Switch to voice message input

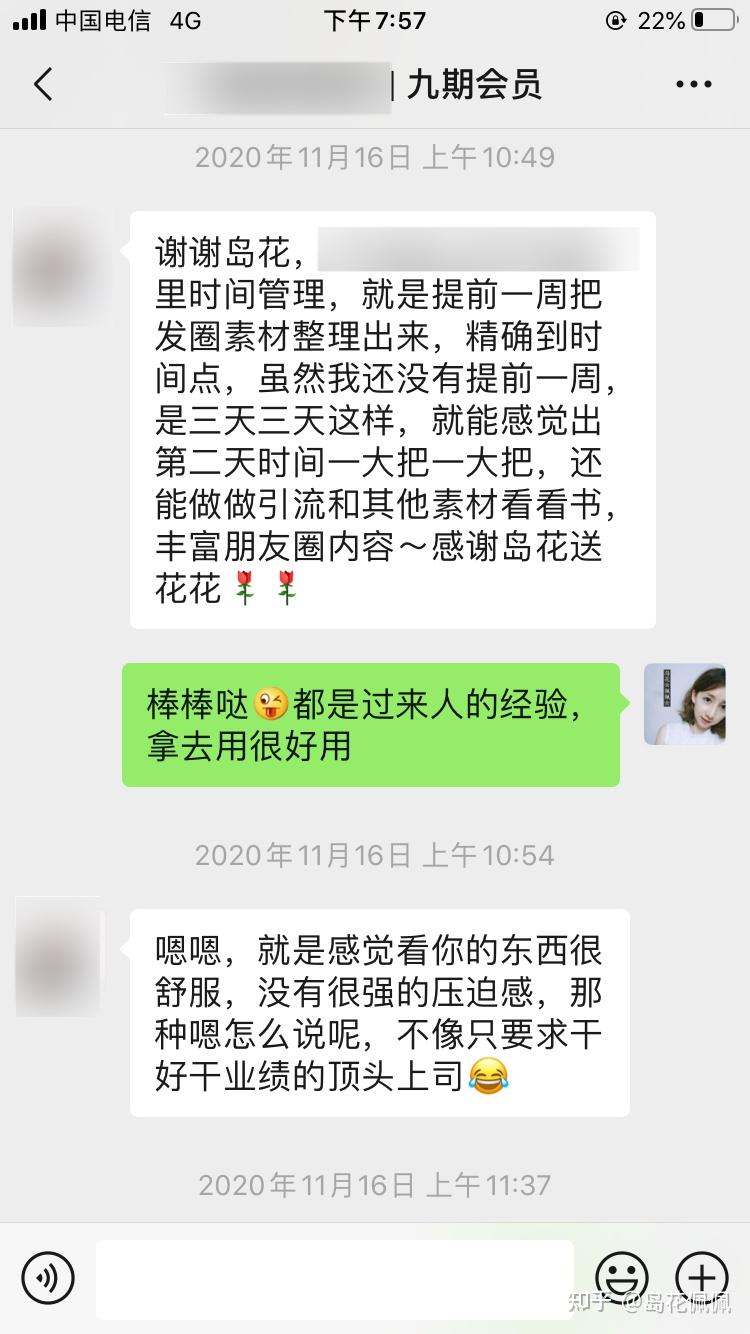coord(47,1277)
